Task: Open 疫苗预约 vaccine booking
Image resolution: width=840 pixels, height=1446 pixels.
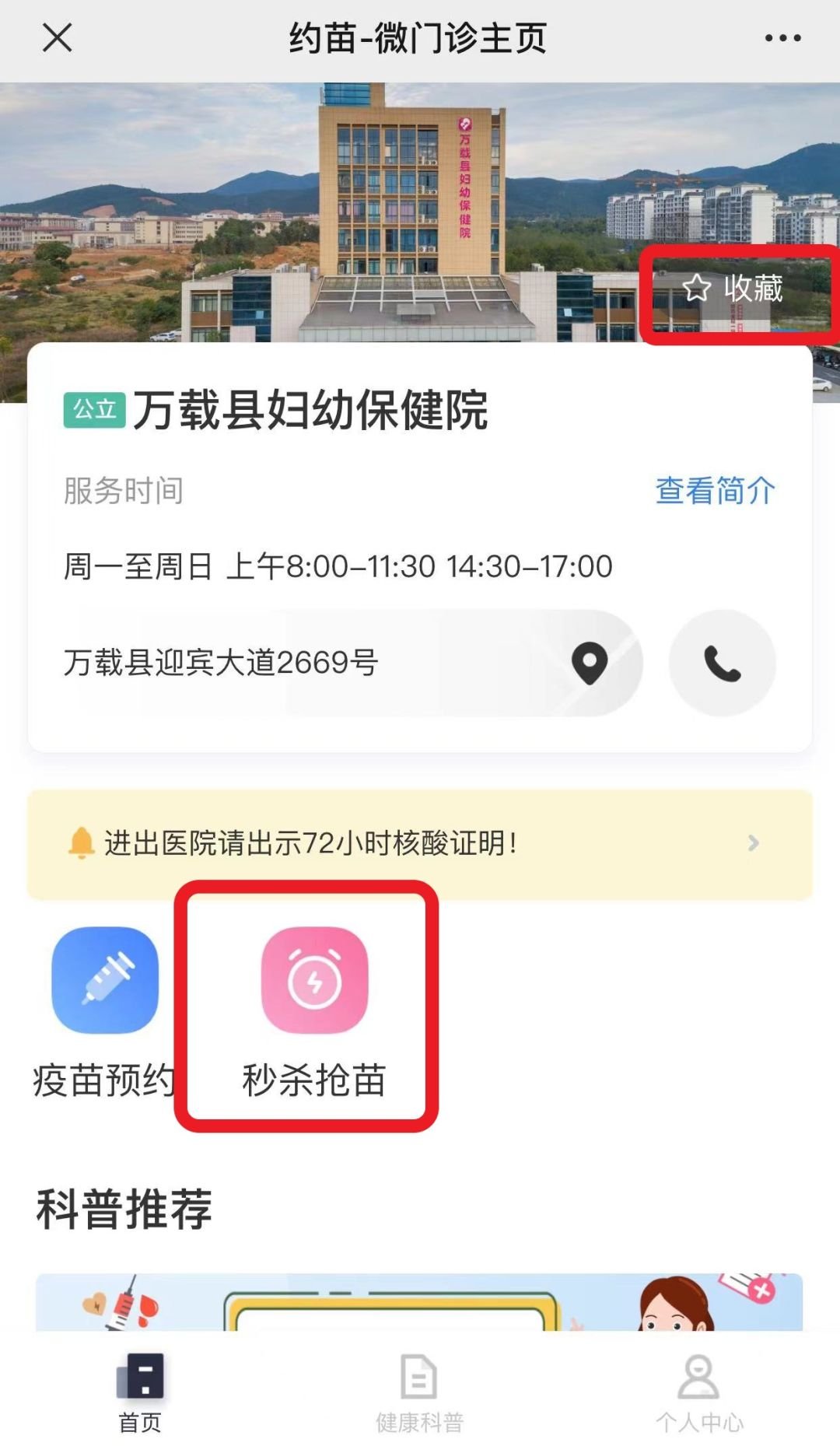Action: point(105,1010)
